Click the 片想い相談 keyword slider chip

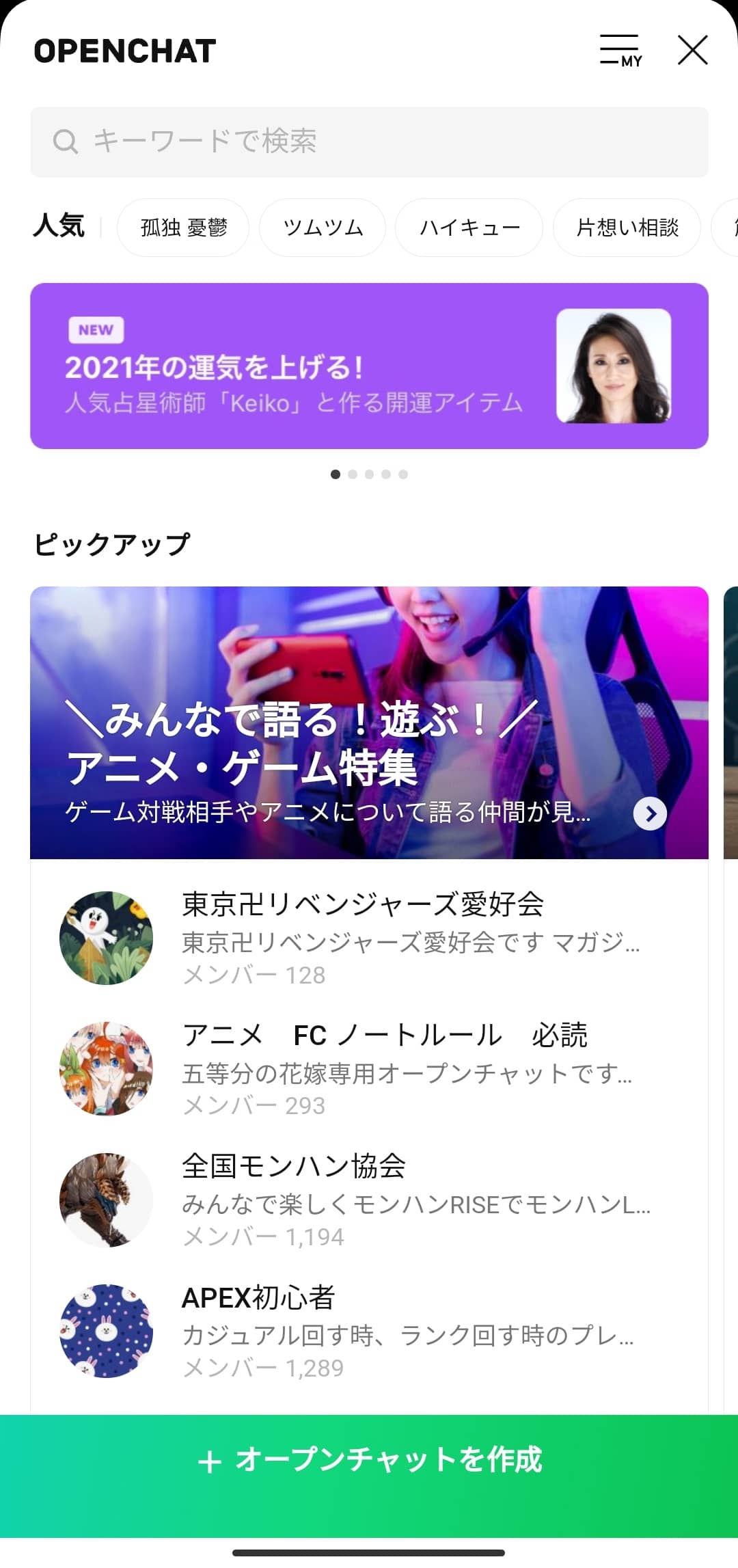pos(626,228)
